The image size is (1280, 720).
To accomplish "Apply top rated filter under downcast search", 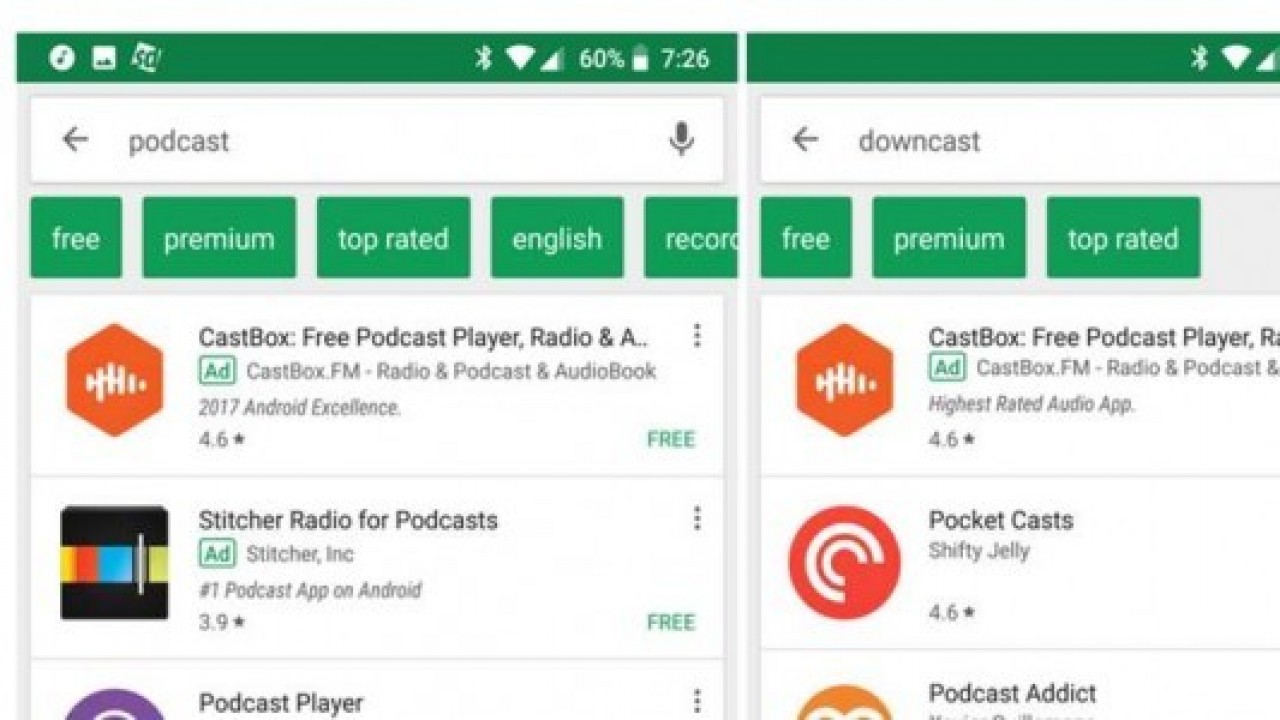I will pyautogui.click(x=1123, y=238).
